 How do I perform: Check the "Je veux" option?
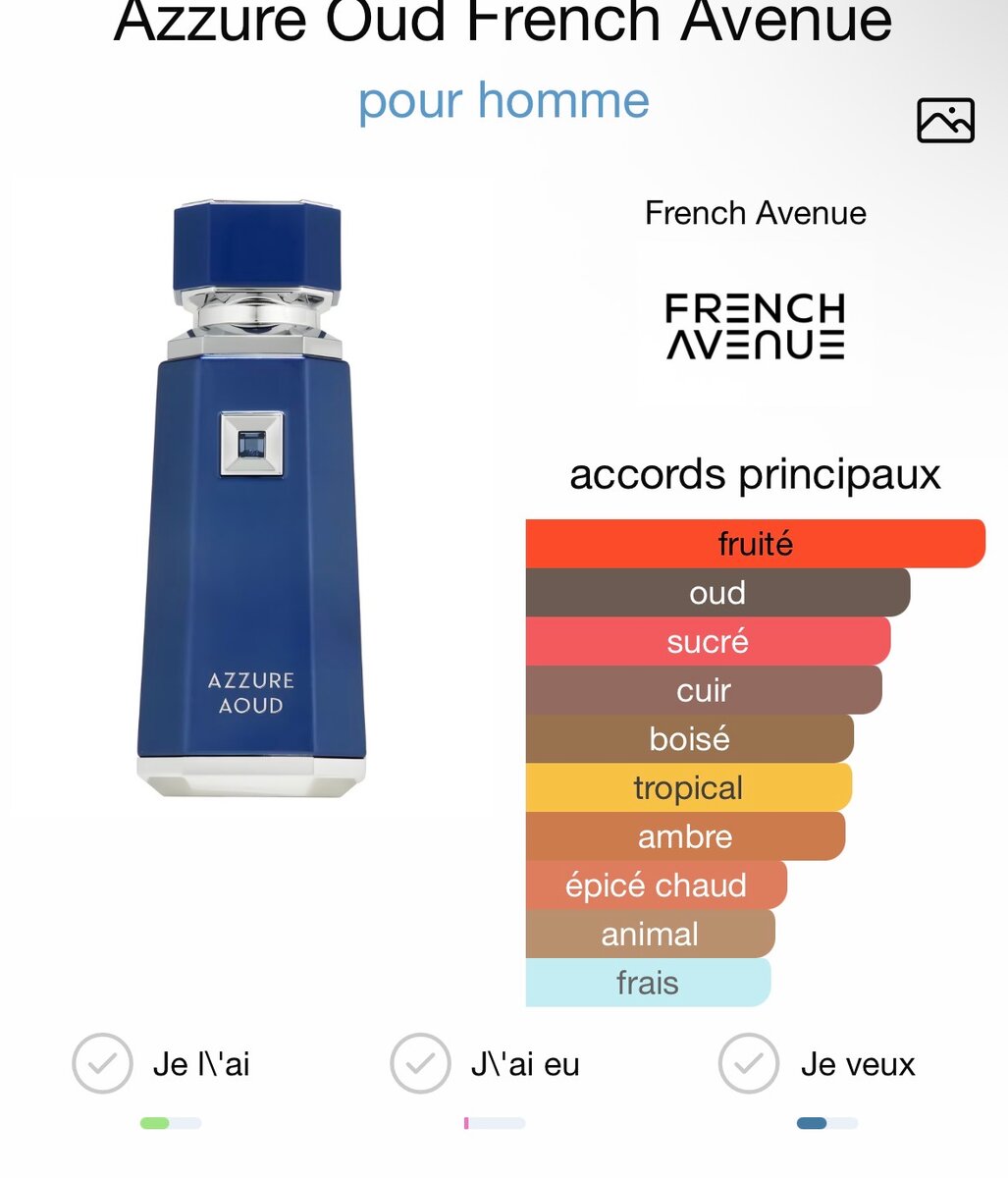(x=749, y=1063)
